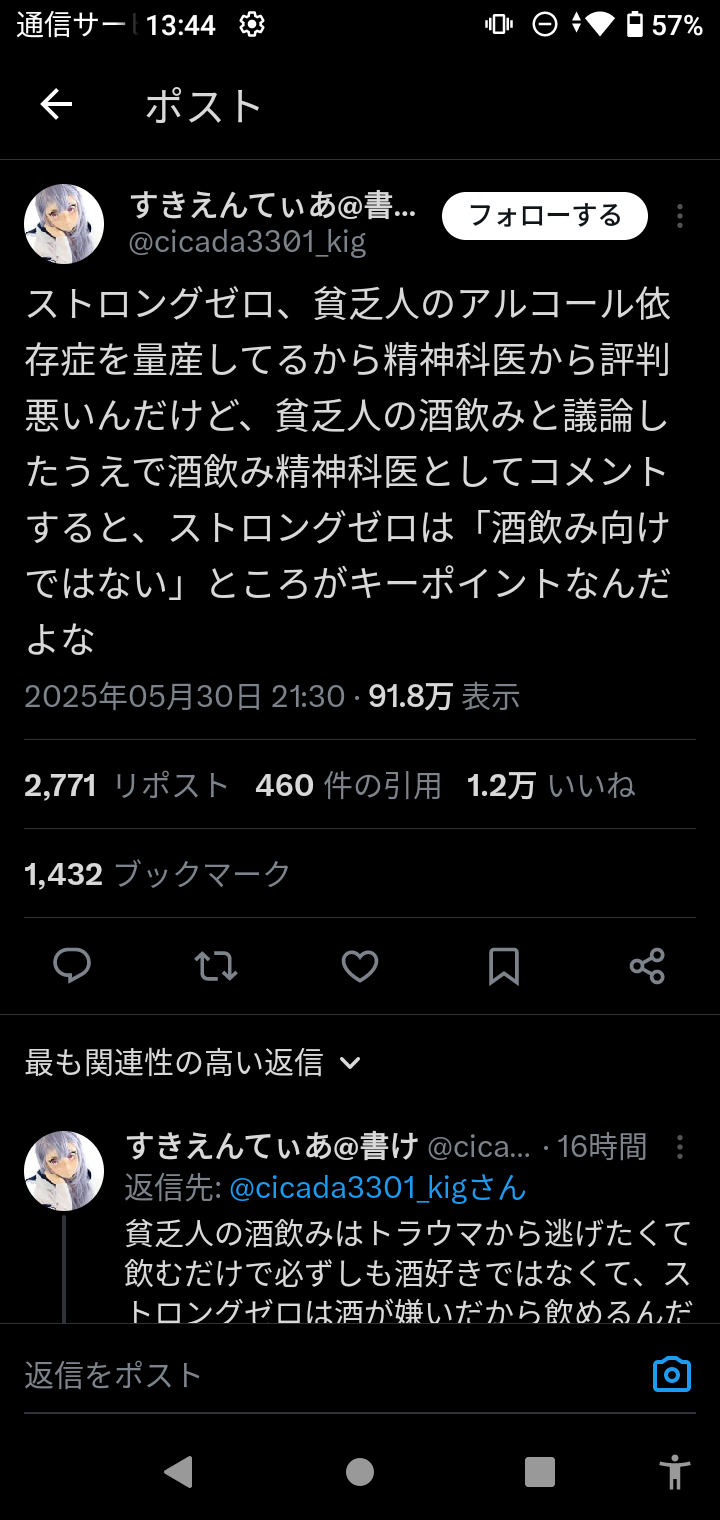View the 460 件の引用 quotes
Image resolution: width=720 pixels, height=1520 pixels.
point(348,786)
